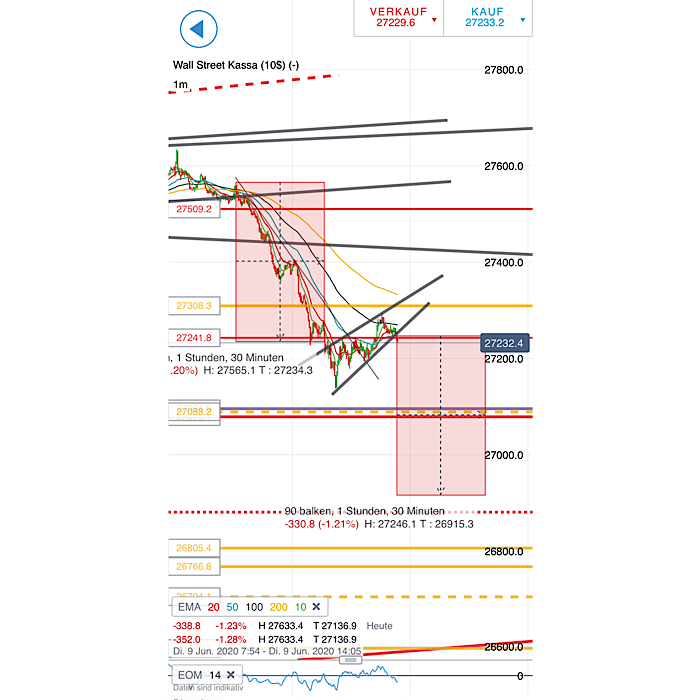
Task: Open EOM indicator settings
Action: point(189,675)
